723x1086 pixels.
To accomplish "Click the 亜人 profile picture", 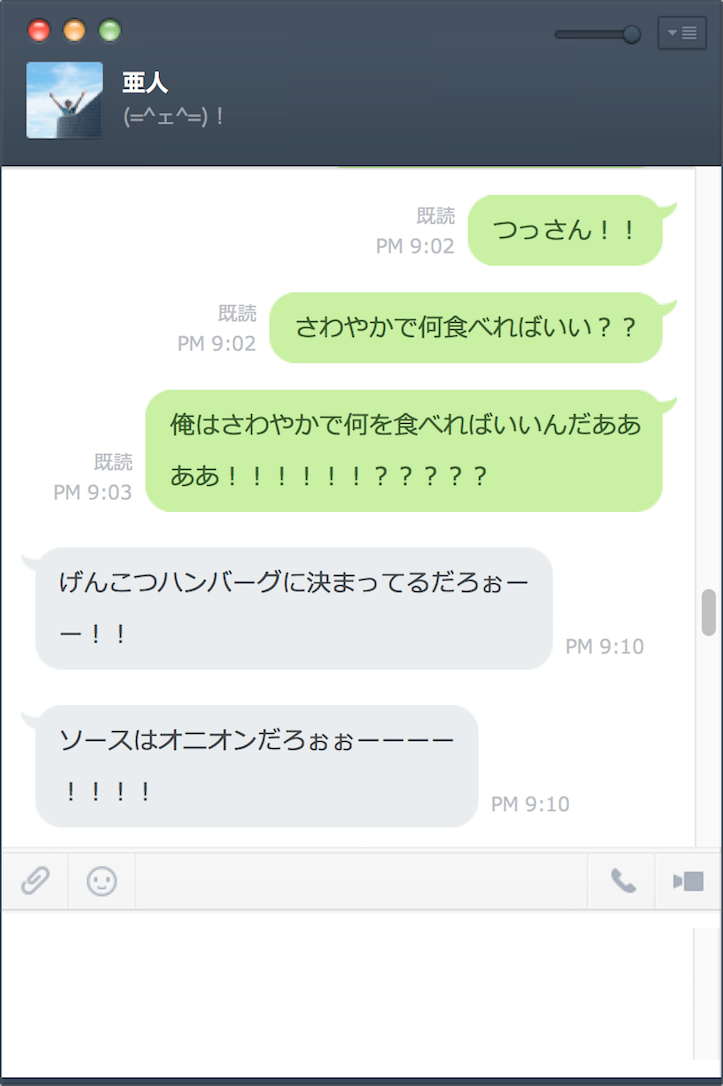I will click(x=64, y=100).
